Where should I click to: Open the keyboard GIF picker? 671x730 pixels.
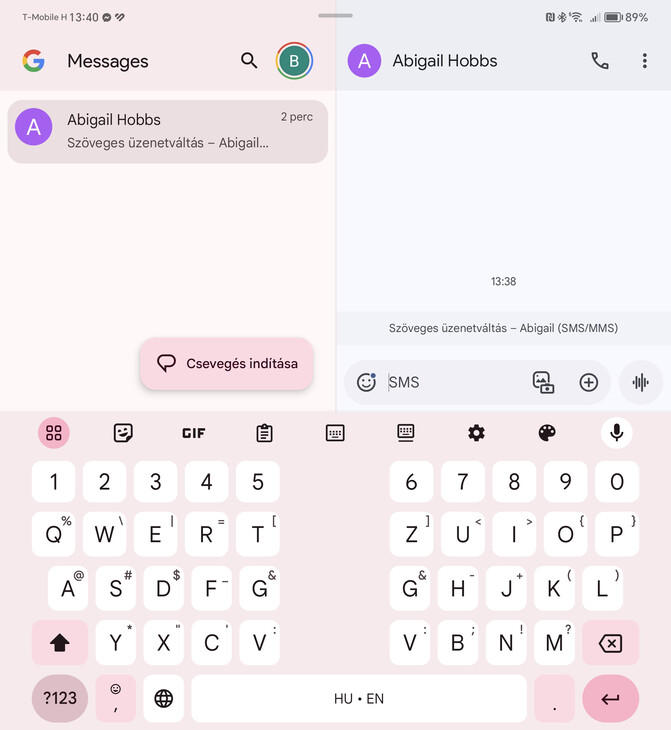[193, 433]
